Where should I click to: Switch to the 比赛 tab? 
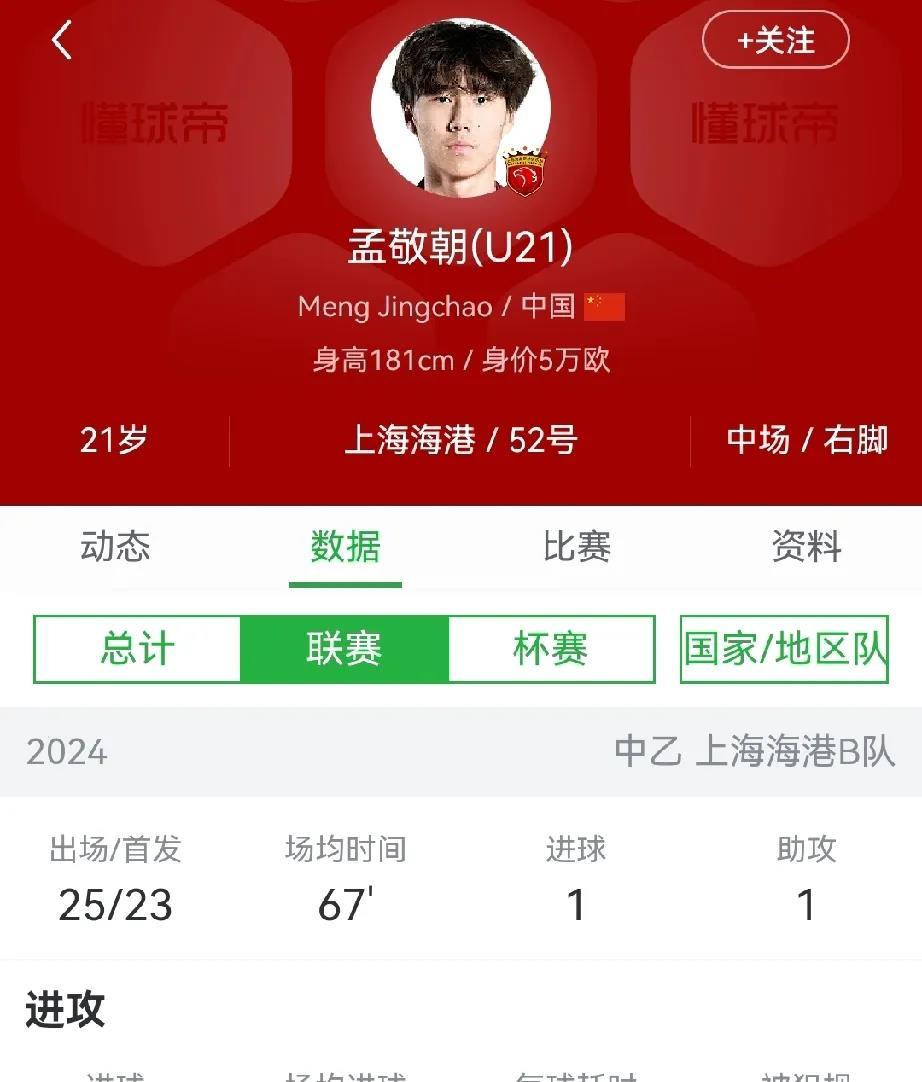[576, 547]
